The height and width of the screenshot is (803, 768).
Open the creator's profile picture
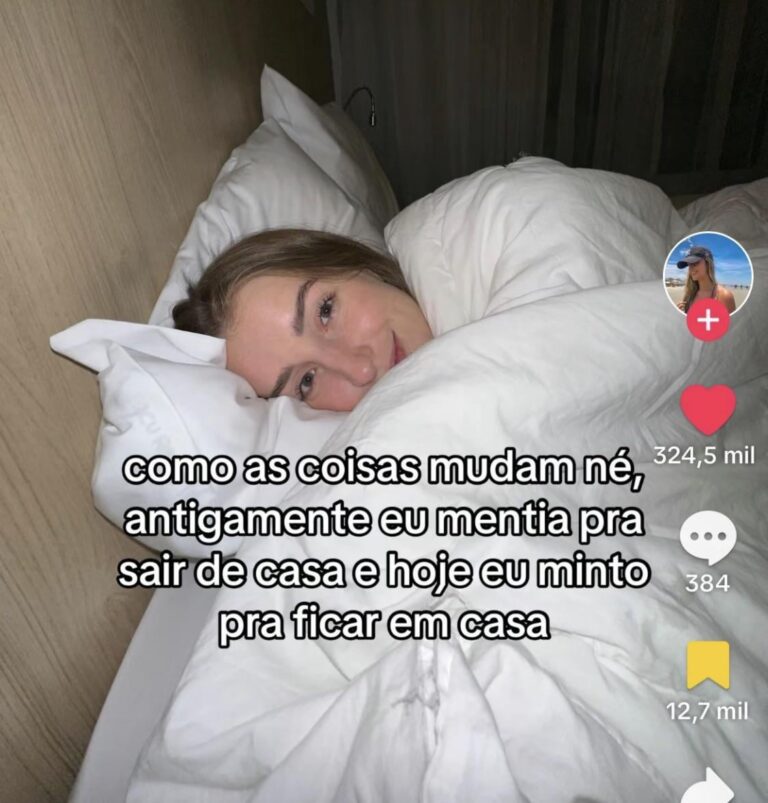coord(708,273)
